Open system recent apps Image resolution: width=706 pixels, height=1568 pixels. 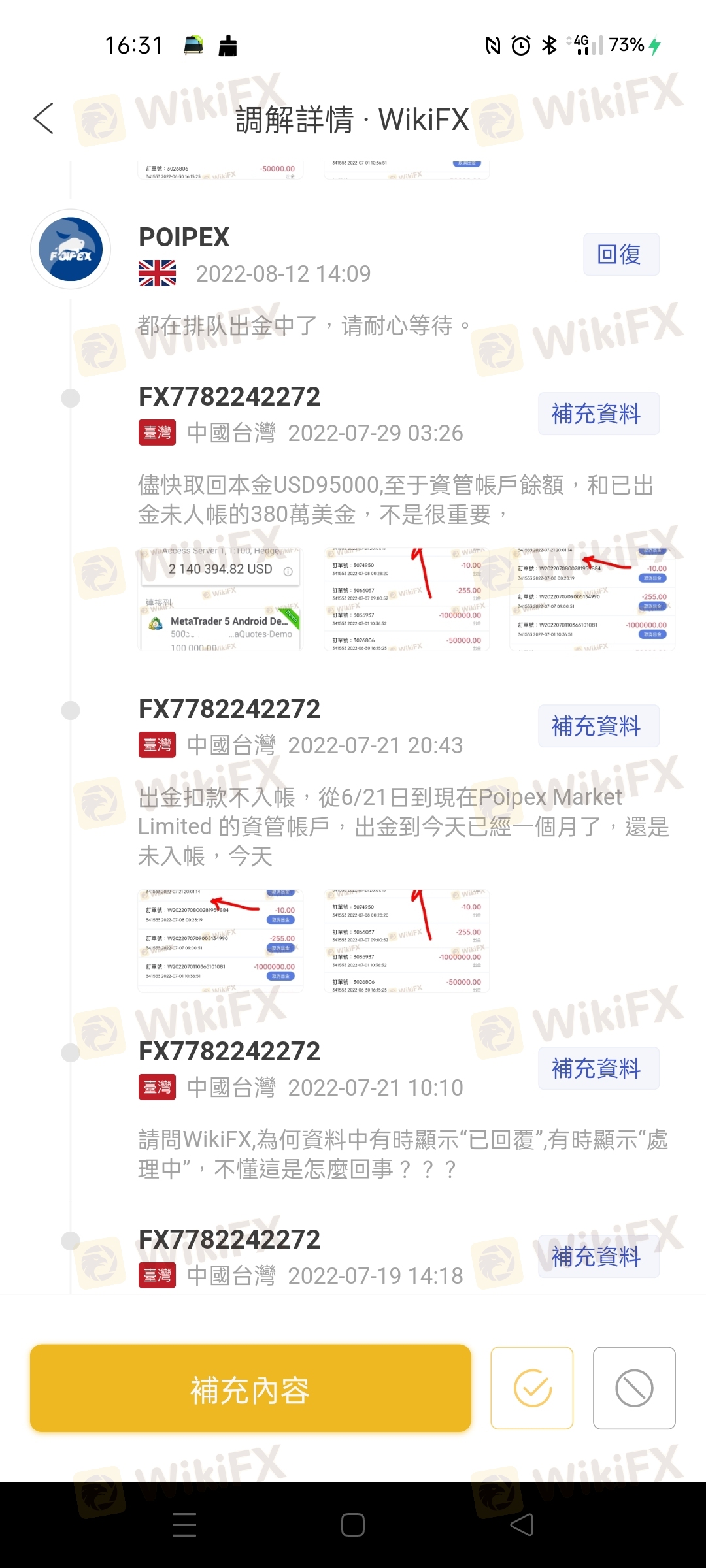184,1525
